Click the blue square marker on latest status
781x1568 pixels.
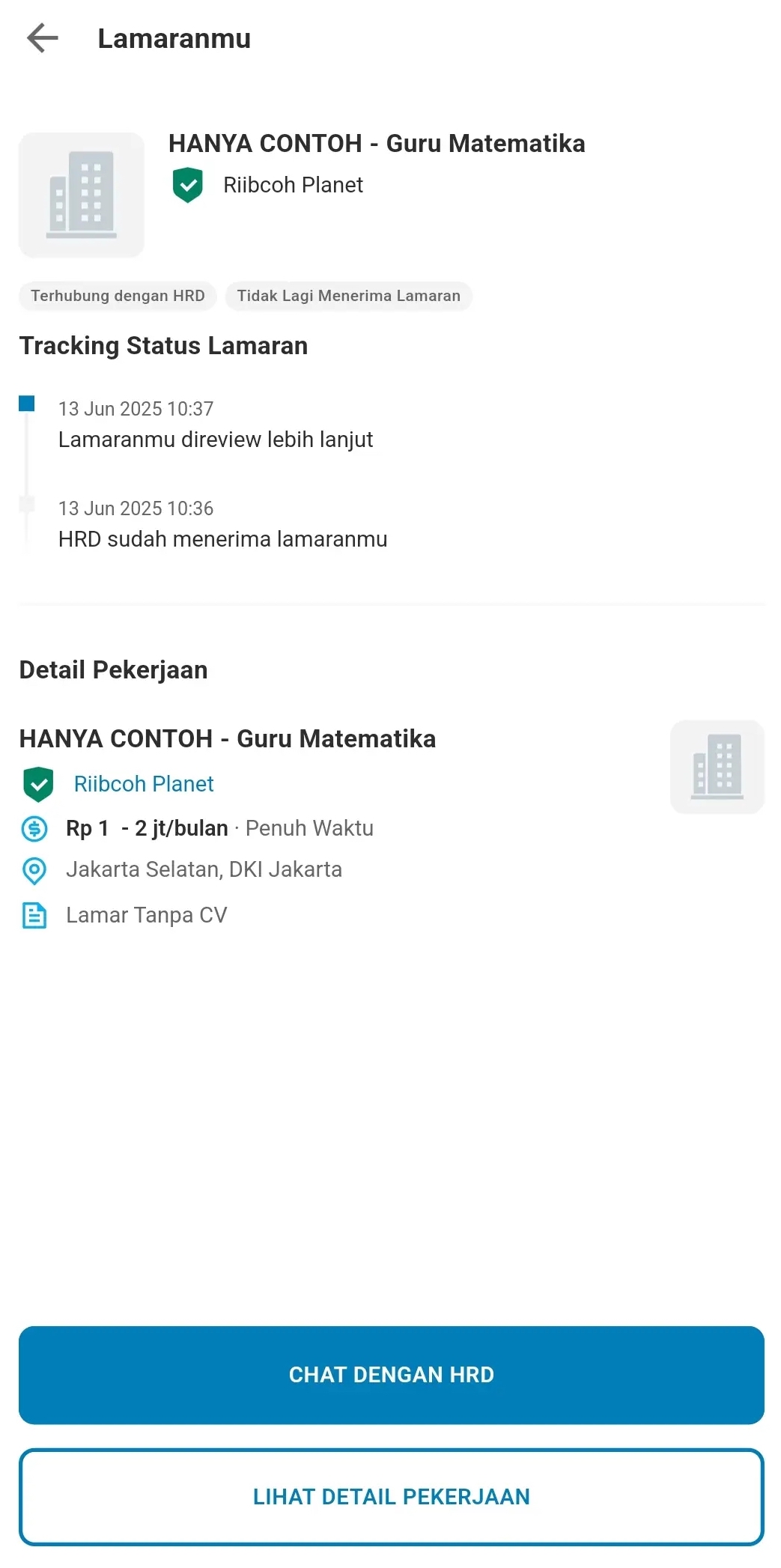pyautogui.click(x=28, y=403)
